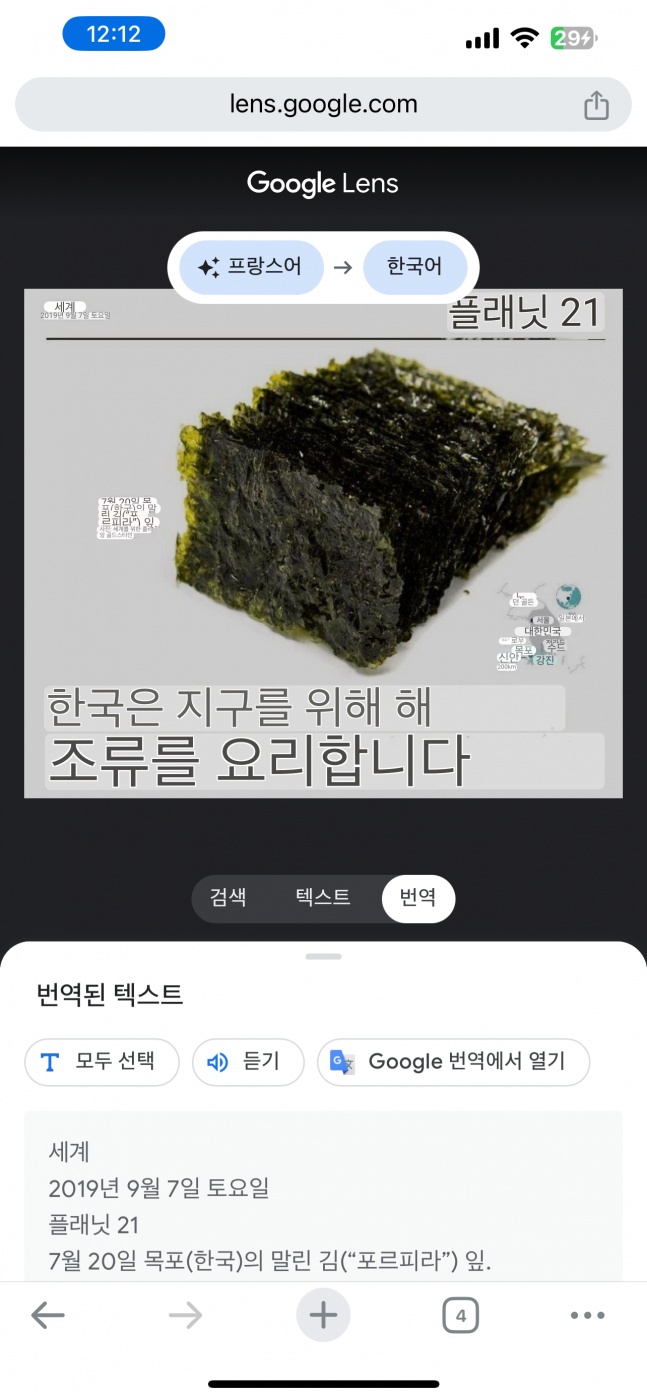The width and height of the screenshot is (647, 1400).
Task: Share the page via share icon
Action: (596, 105)
